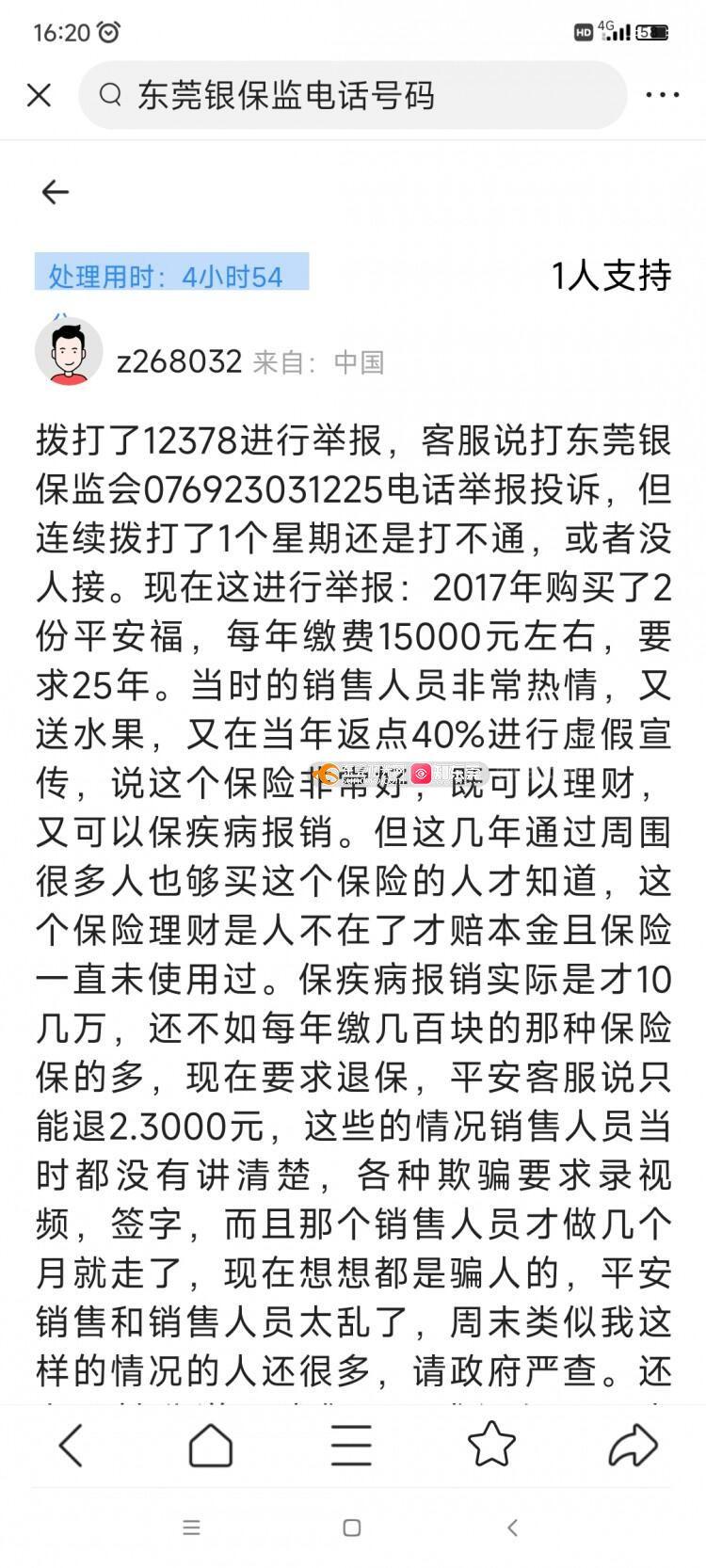Image resolution: width=706 pixels, height=1568 pixels.
Task: Open the three-dot overflow menu
Action: 663,95
